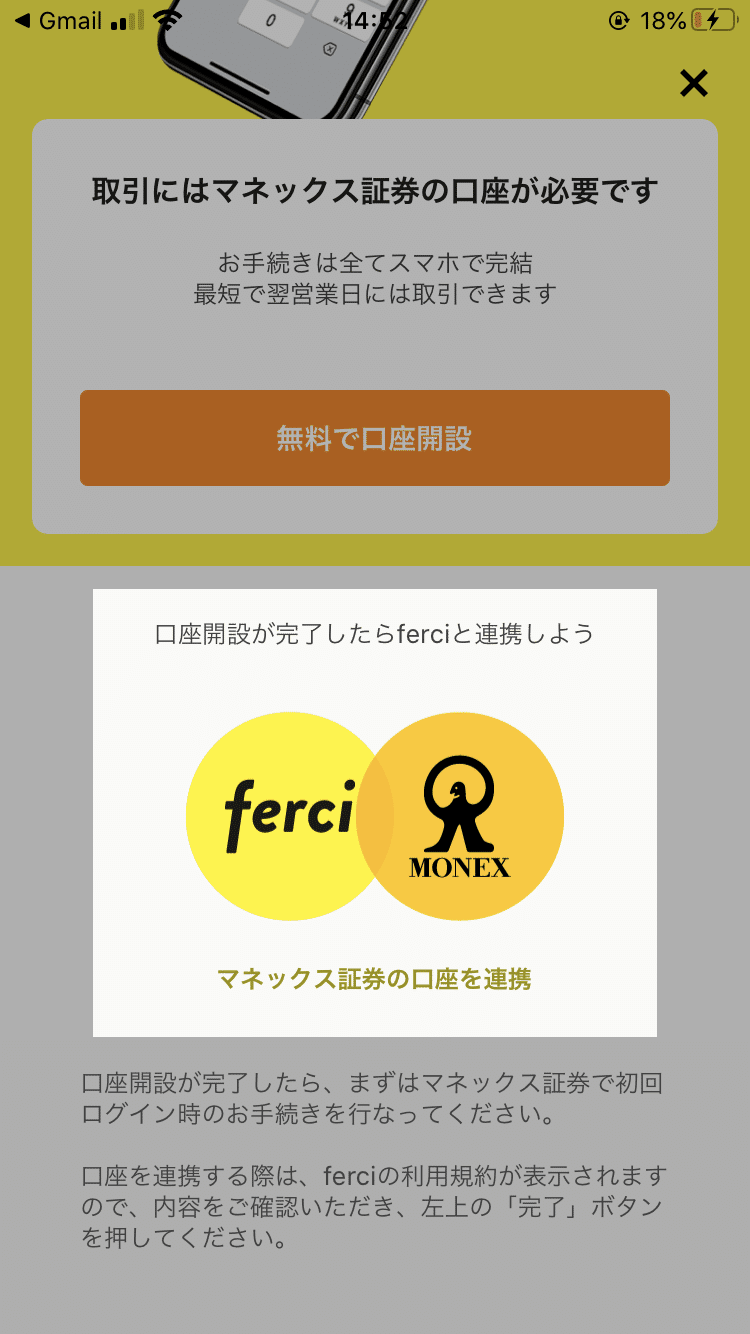
Task: Tap 口座開設が完了したらferciと連携しよう text
Action: point(375,634)
